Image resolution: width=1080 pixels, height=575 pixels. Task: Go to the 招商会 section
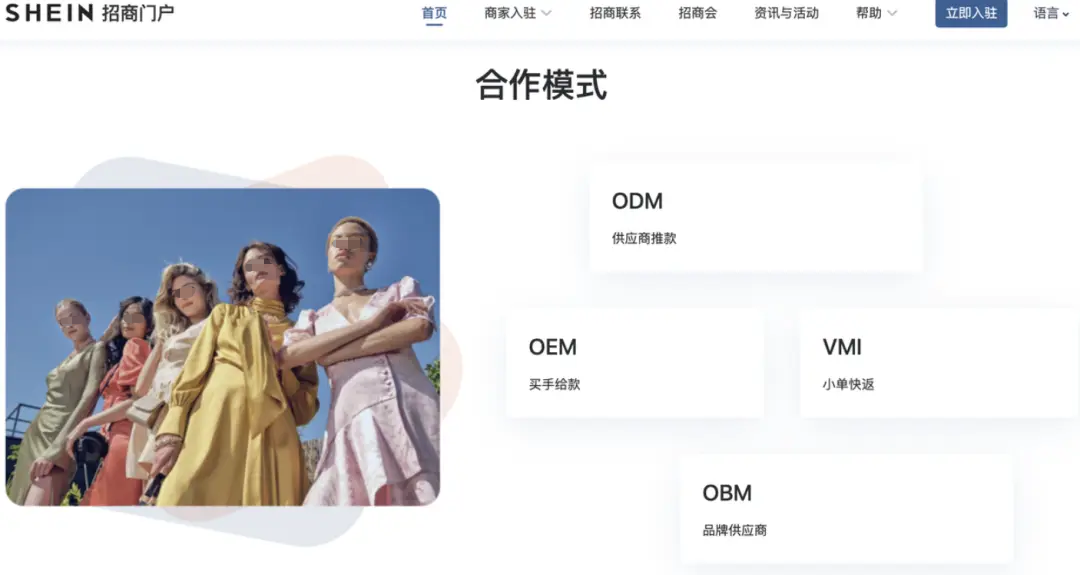point(697,13)
